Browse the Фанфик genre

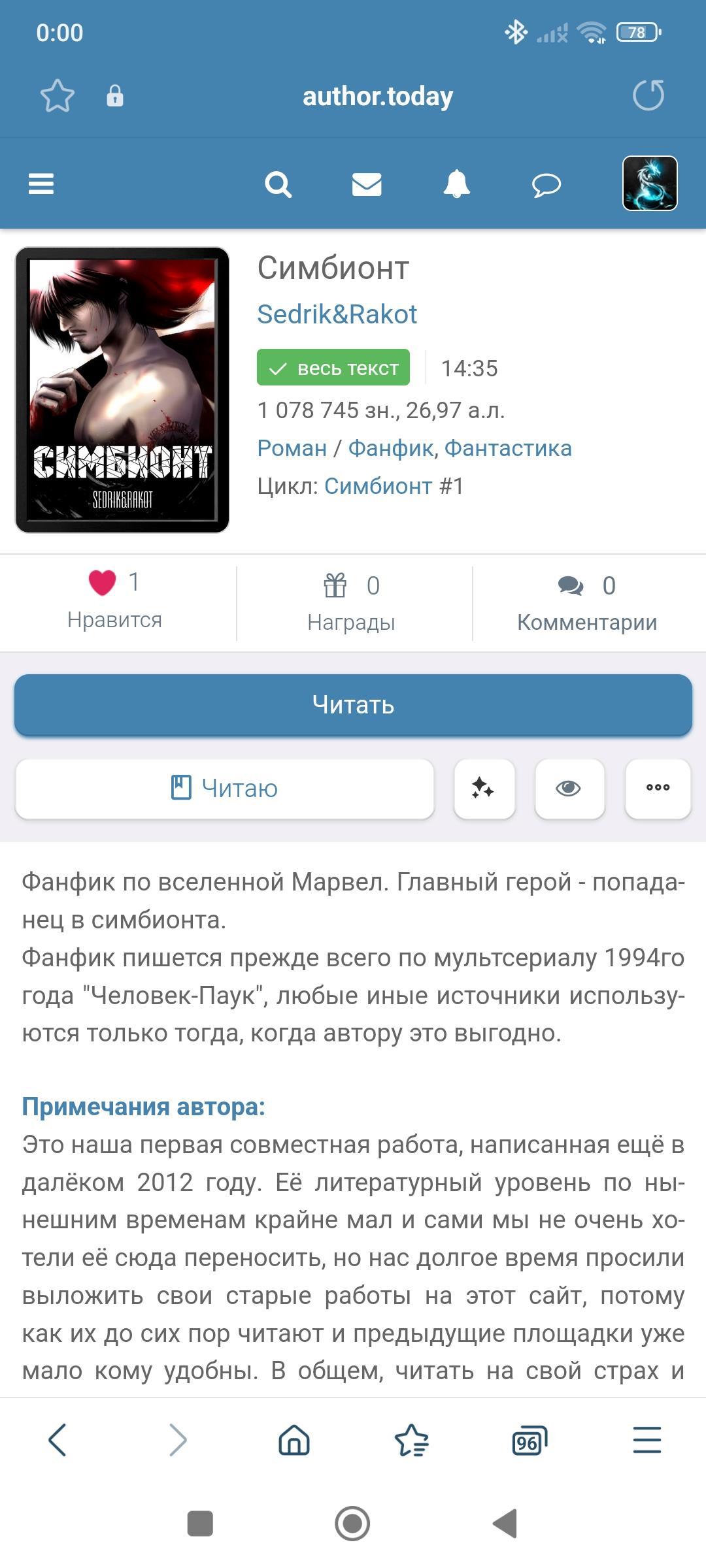coord(390,448)
